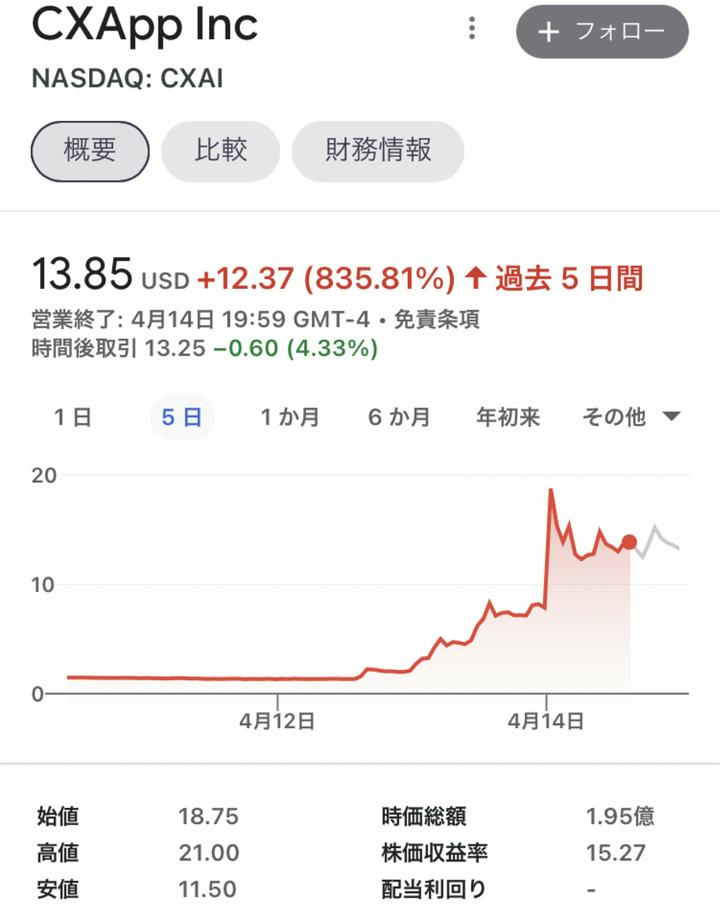Switch to the 概要 tab
720x911 pixels.
[90, 151]
